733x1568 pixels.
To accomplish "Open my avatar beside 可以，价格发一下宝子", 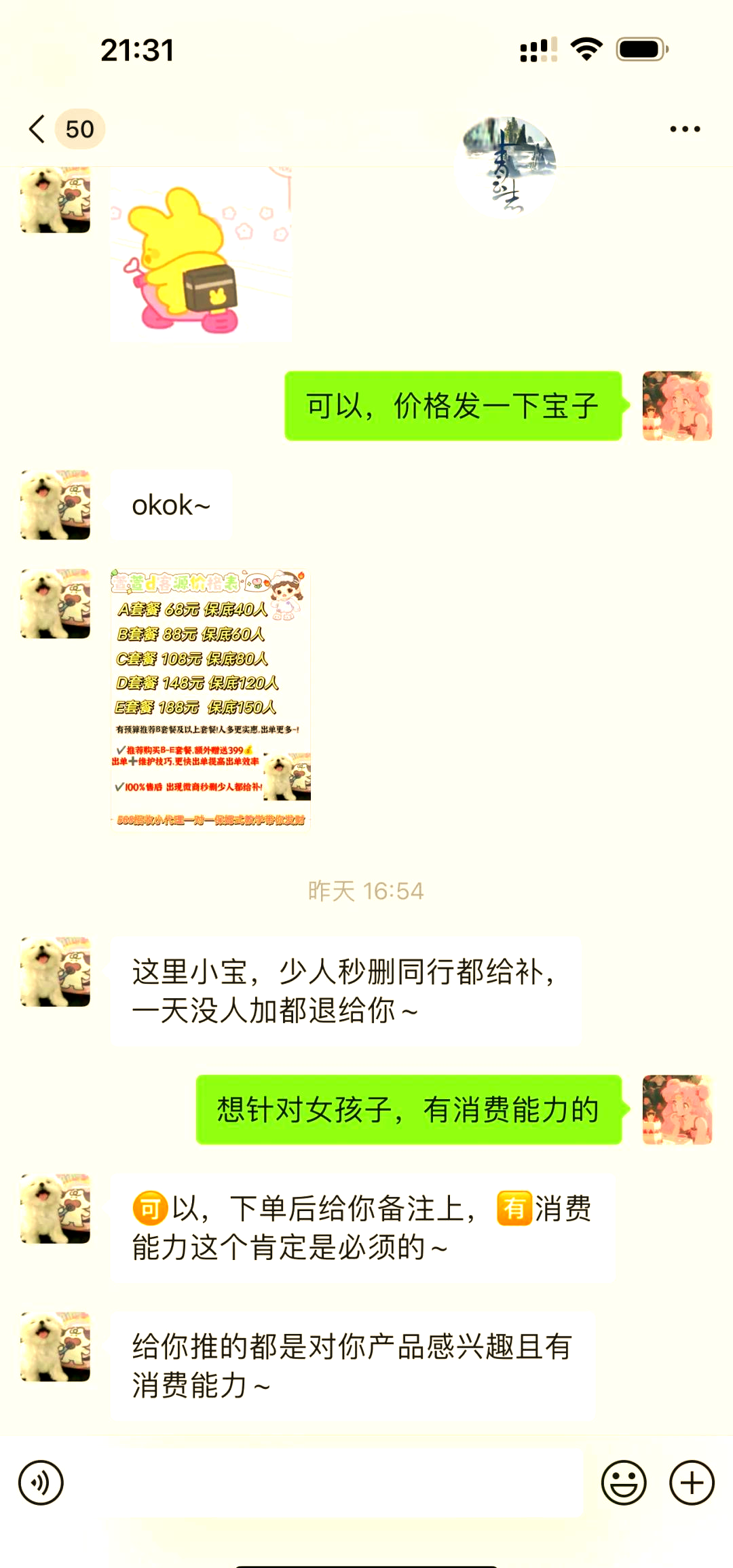I will (677, 406).
